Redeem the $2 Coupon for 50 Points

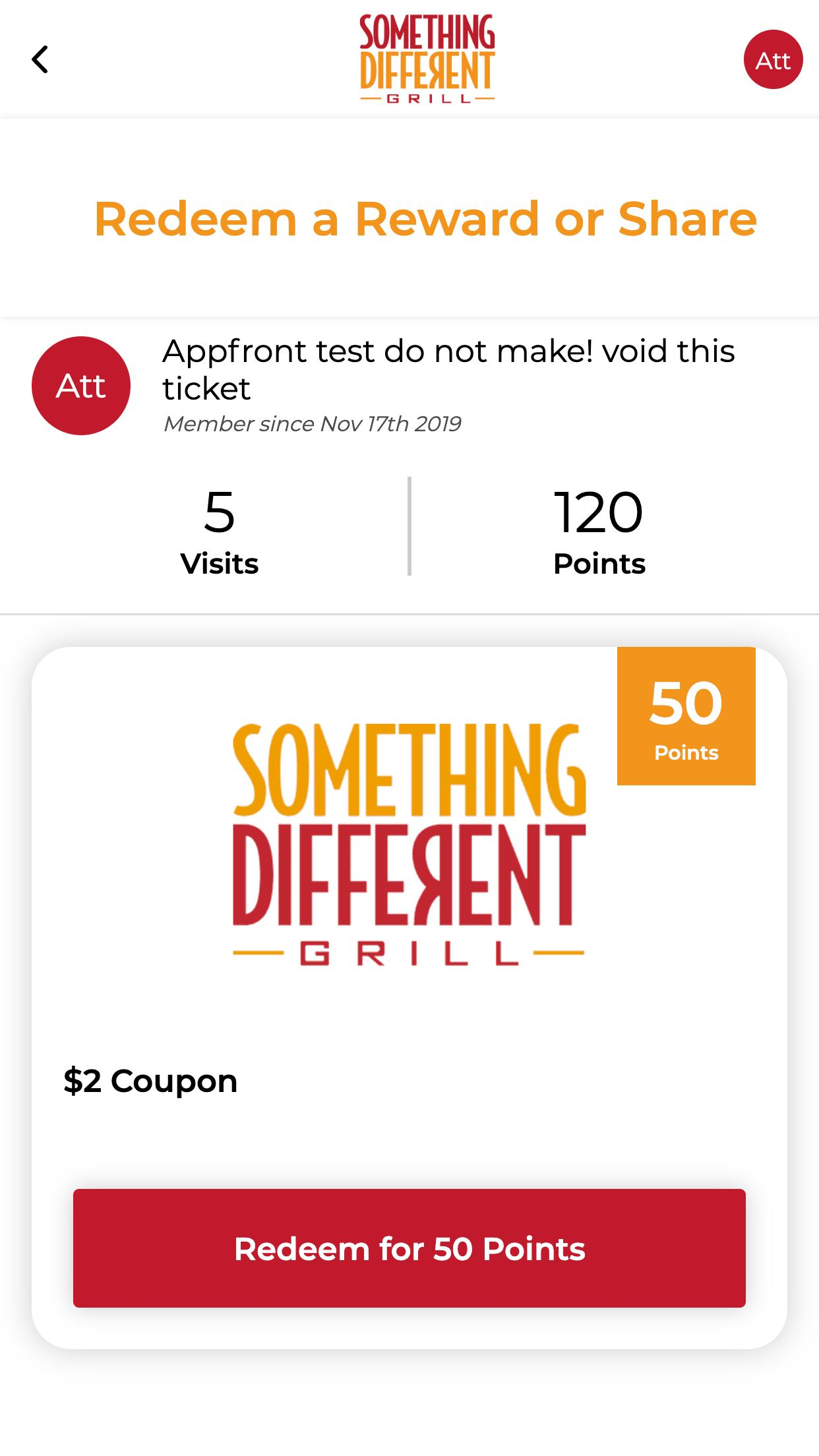pyautogui.click(x=409, y=1248)
